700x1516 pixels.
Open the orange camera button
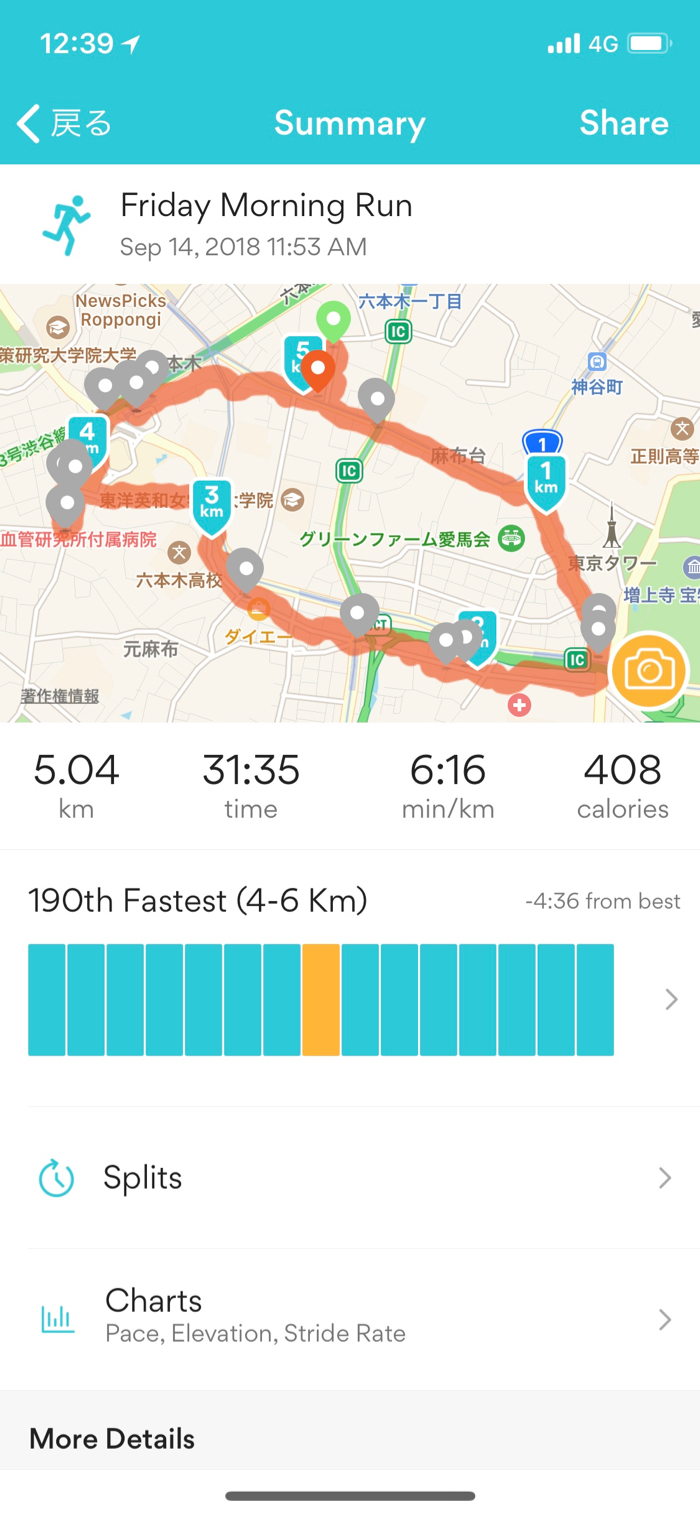[x=649, y=670]
